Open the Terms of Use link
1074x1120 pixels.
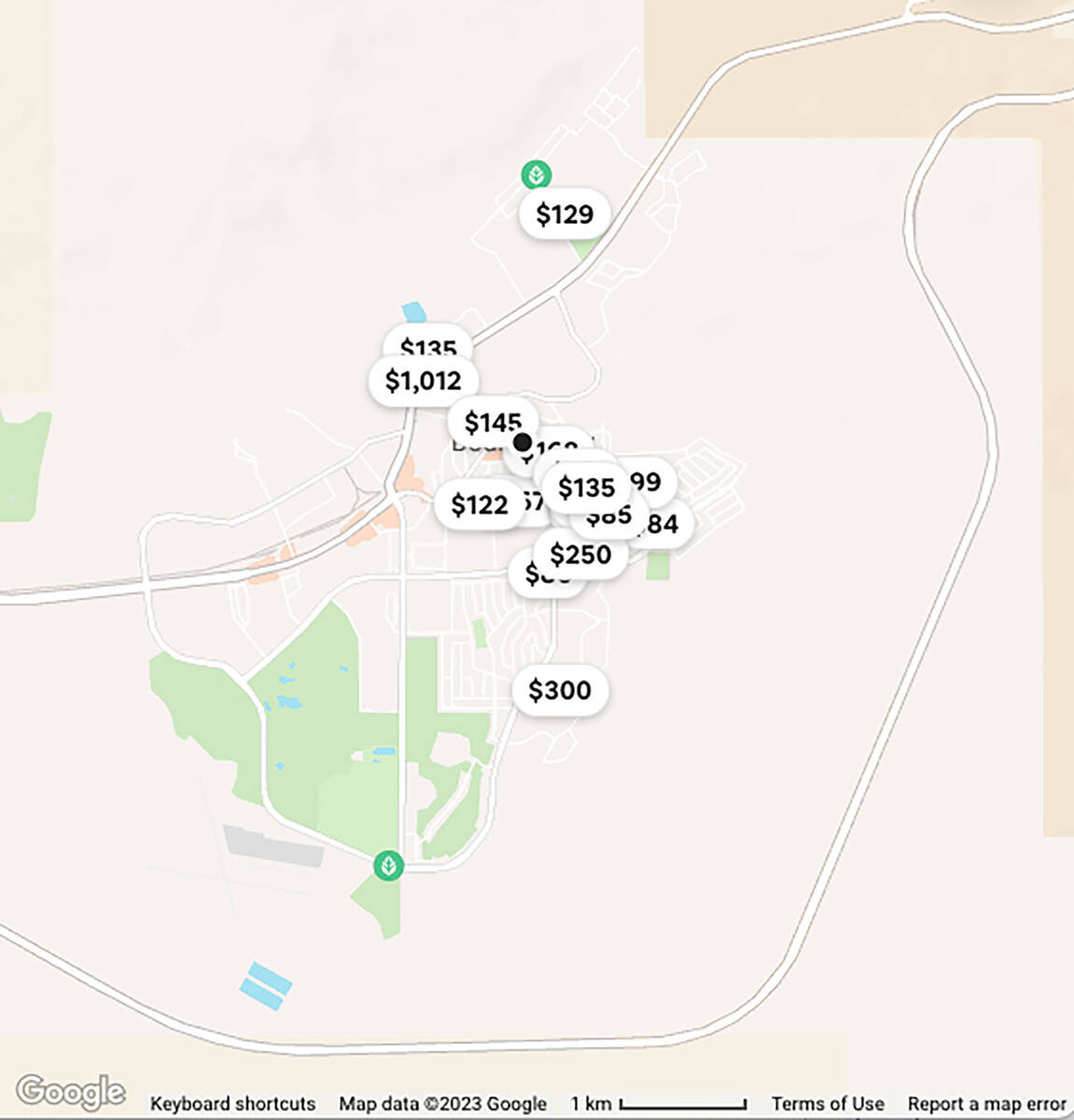[x=827, y=1103]
